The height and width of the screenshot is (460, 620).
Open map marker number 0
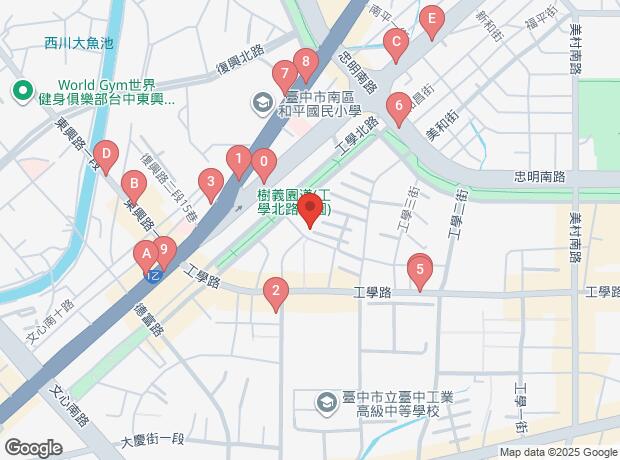262,161
